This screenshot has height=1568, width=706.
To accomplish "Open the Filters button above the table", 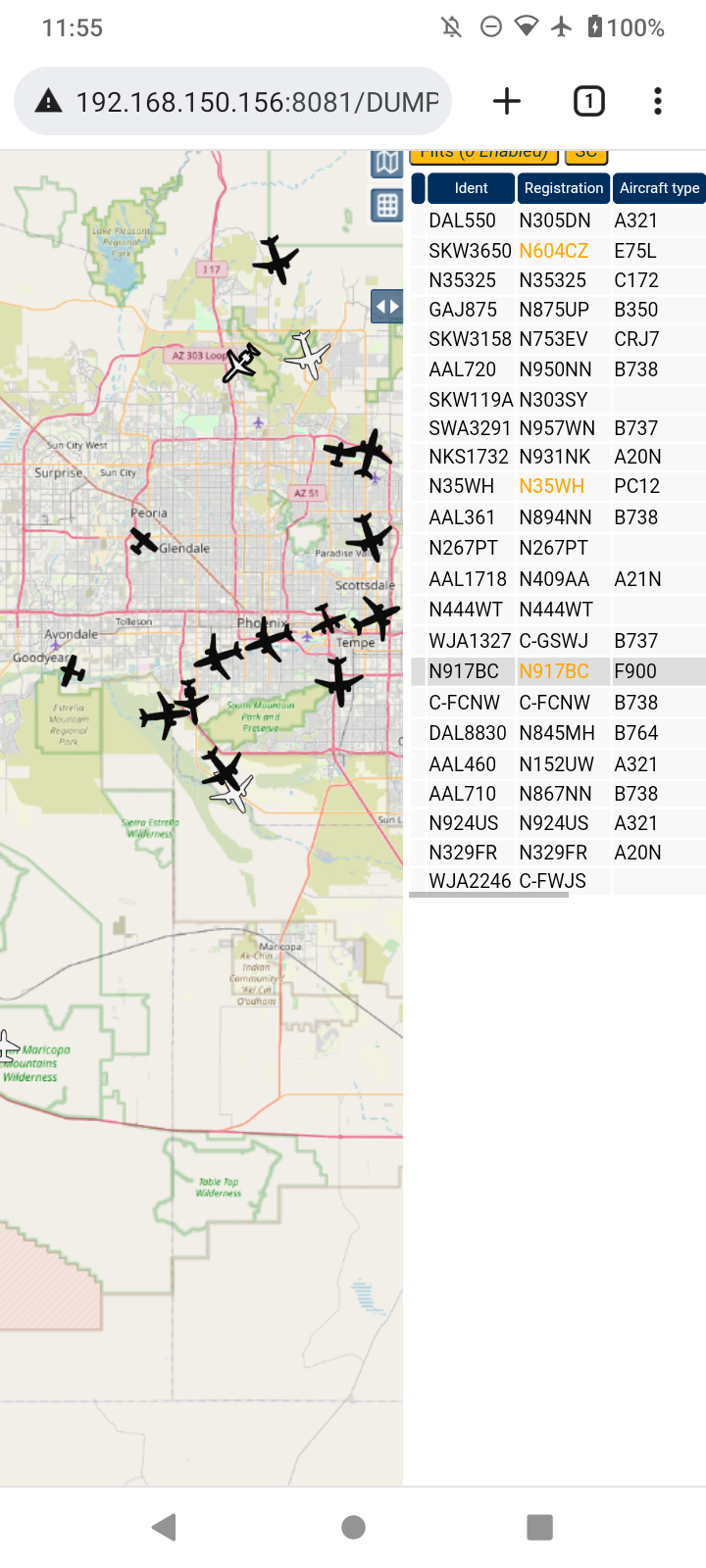I will pyautogui.click(x=484, y=155).
